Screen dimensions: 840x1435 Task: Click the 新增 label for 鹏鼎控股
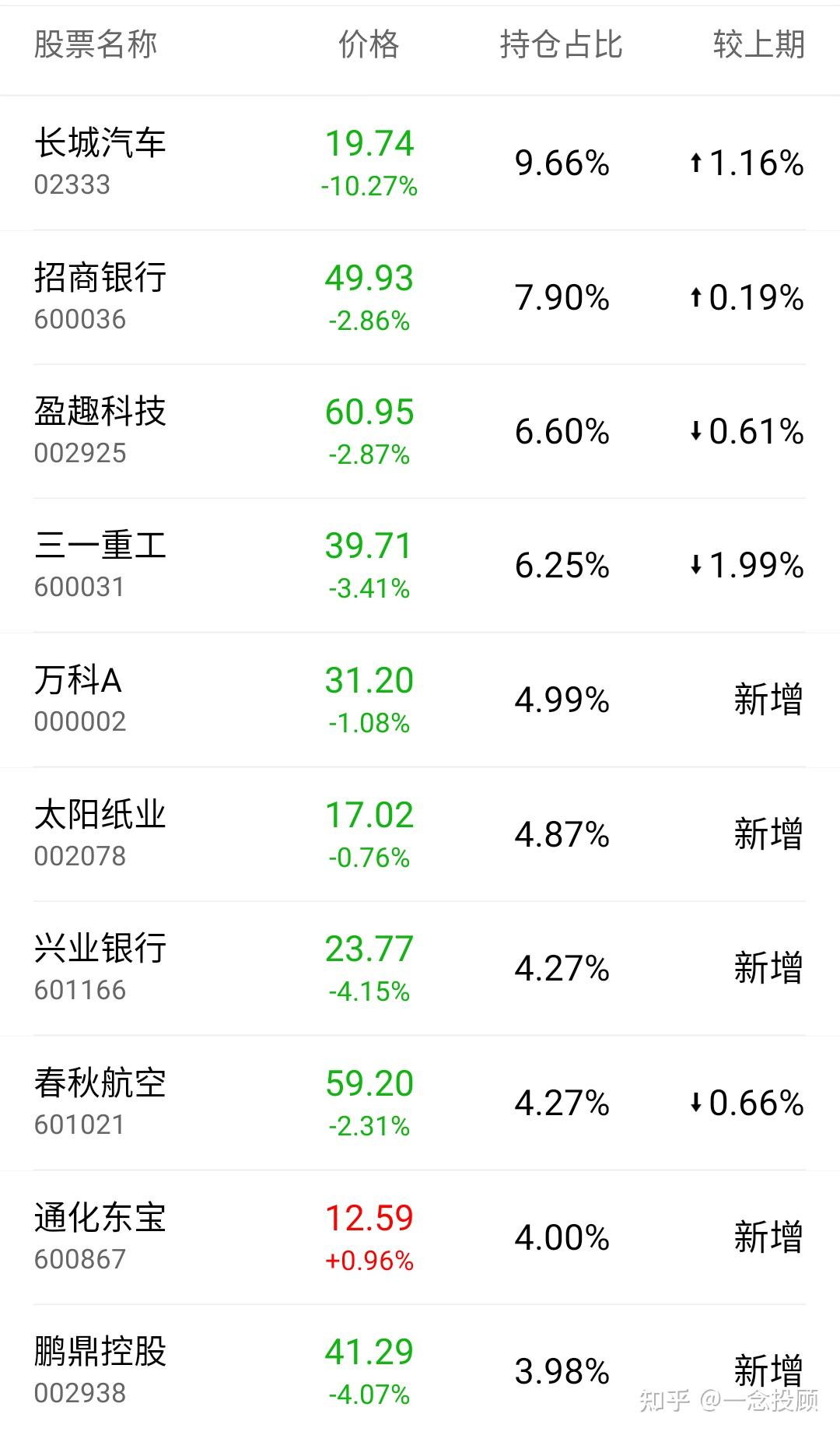point(766,1370)
